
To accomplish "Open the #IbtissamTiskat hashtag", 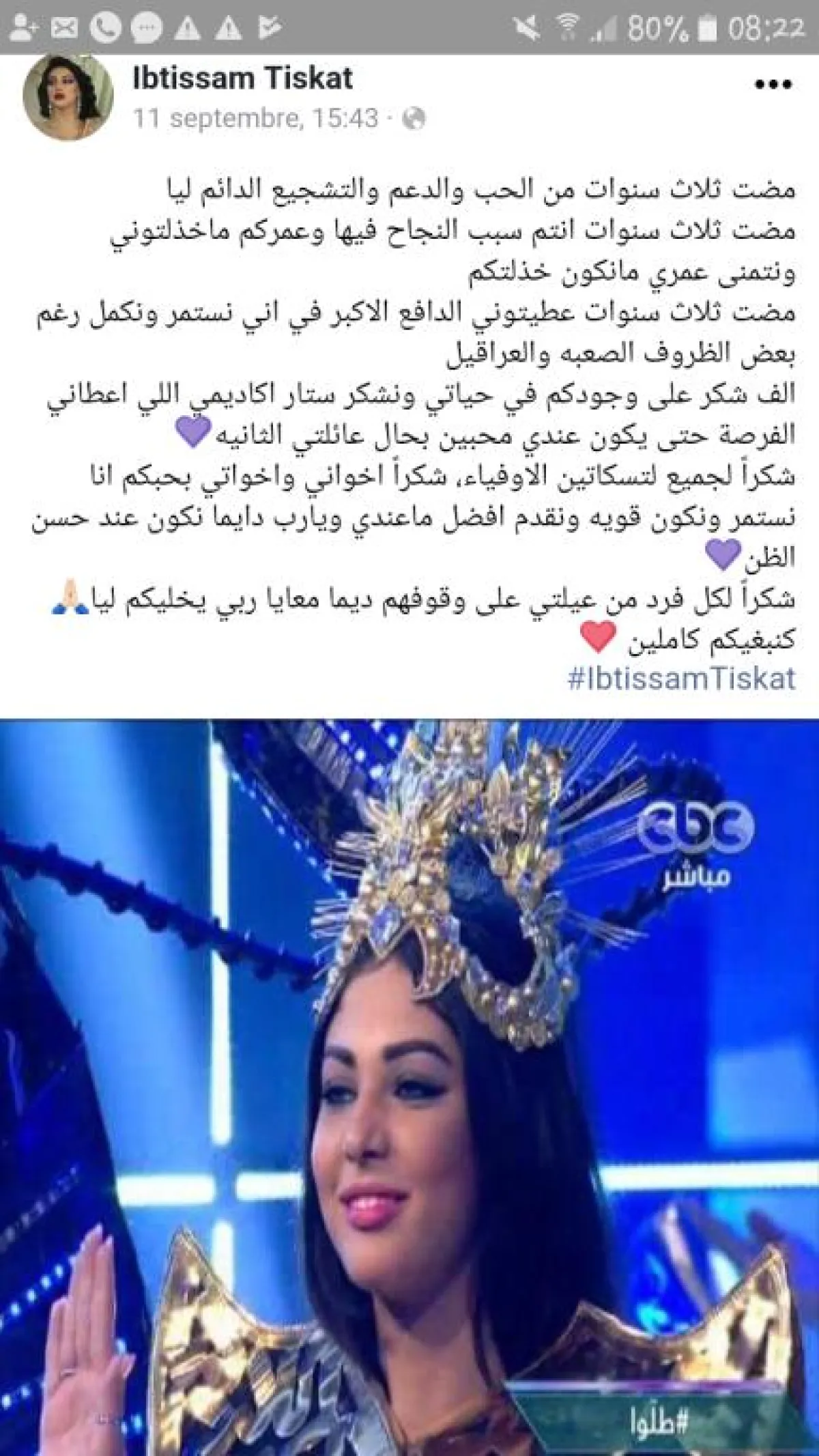I will 682,679.
